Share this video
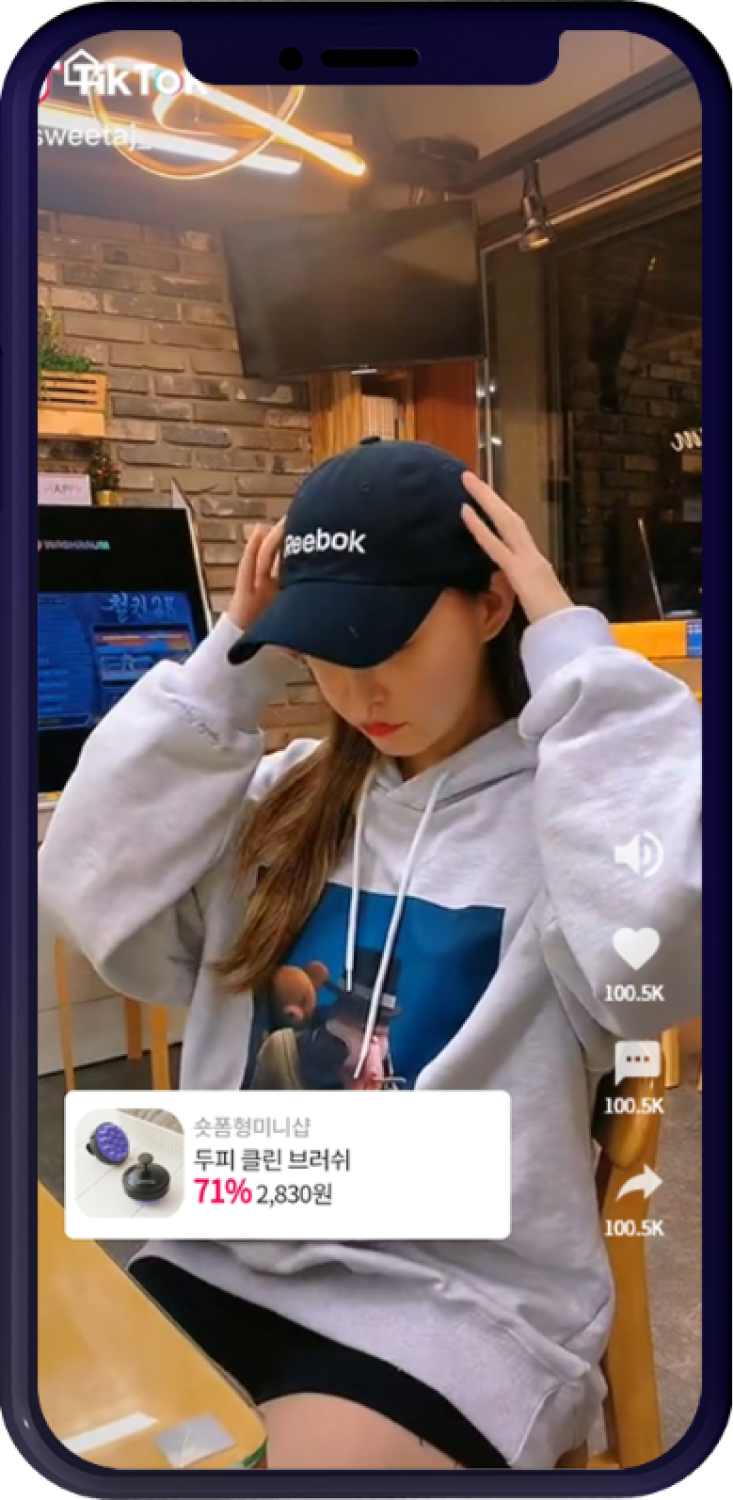The width and height of the screenshot is (733, 1500). pyautogui.click(x=638, y=1184)
